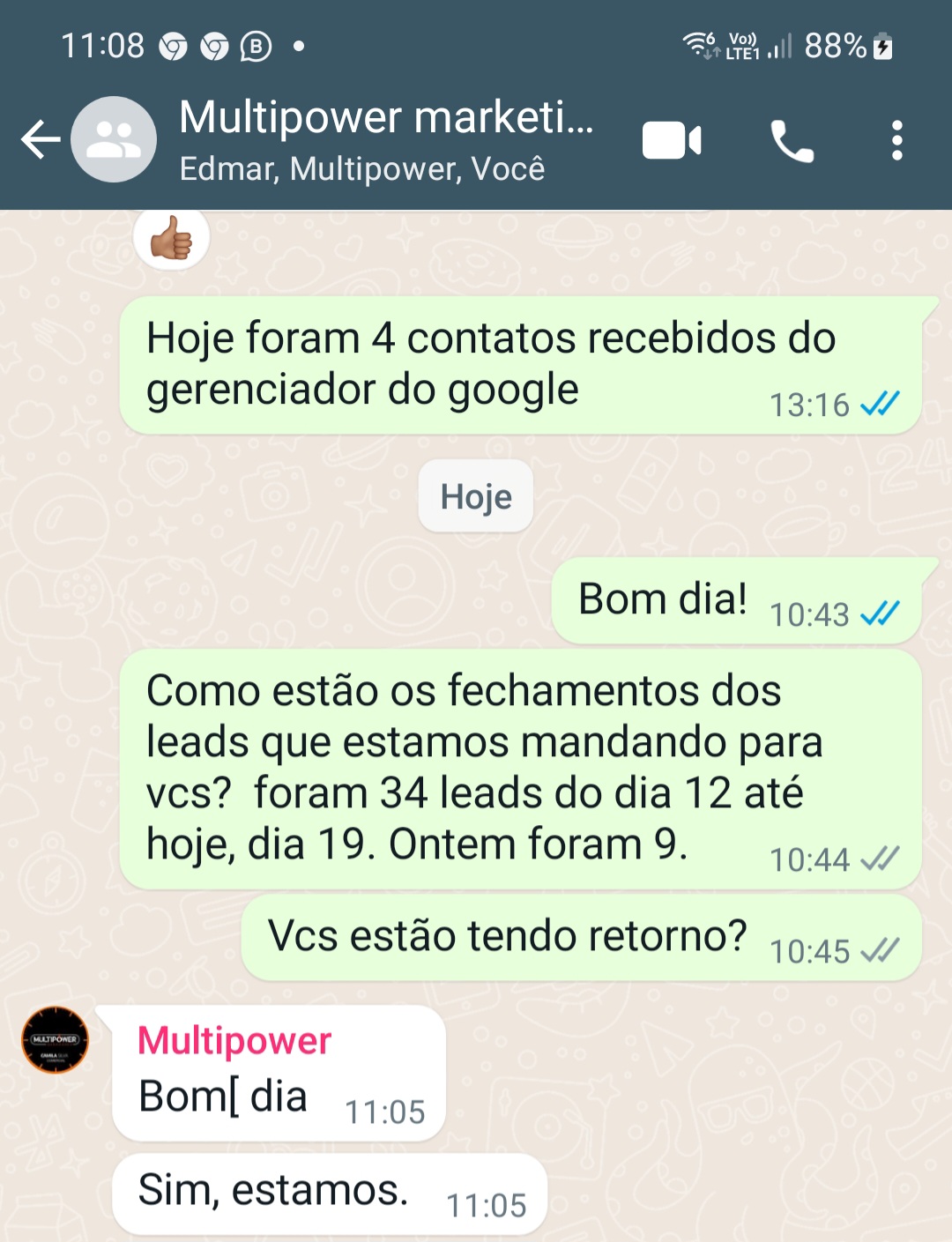Image resolution: width=952 pixels, height=1242 pixels.
Task: Tap the battery charging indicator
Action: click(881, 48)
